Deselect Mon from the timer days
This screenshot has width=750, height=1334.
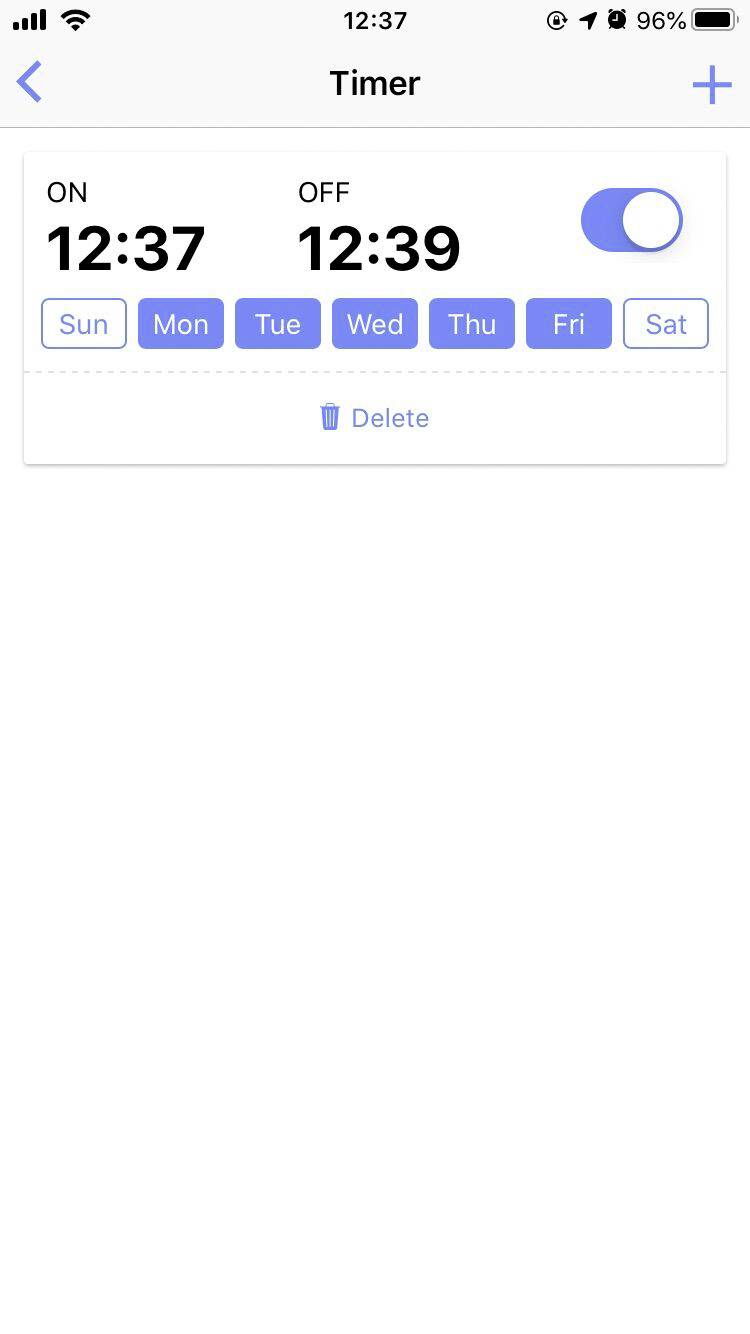click(181, 324)
